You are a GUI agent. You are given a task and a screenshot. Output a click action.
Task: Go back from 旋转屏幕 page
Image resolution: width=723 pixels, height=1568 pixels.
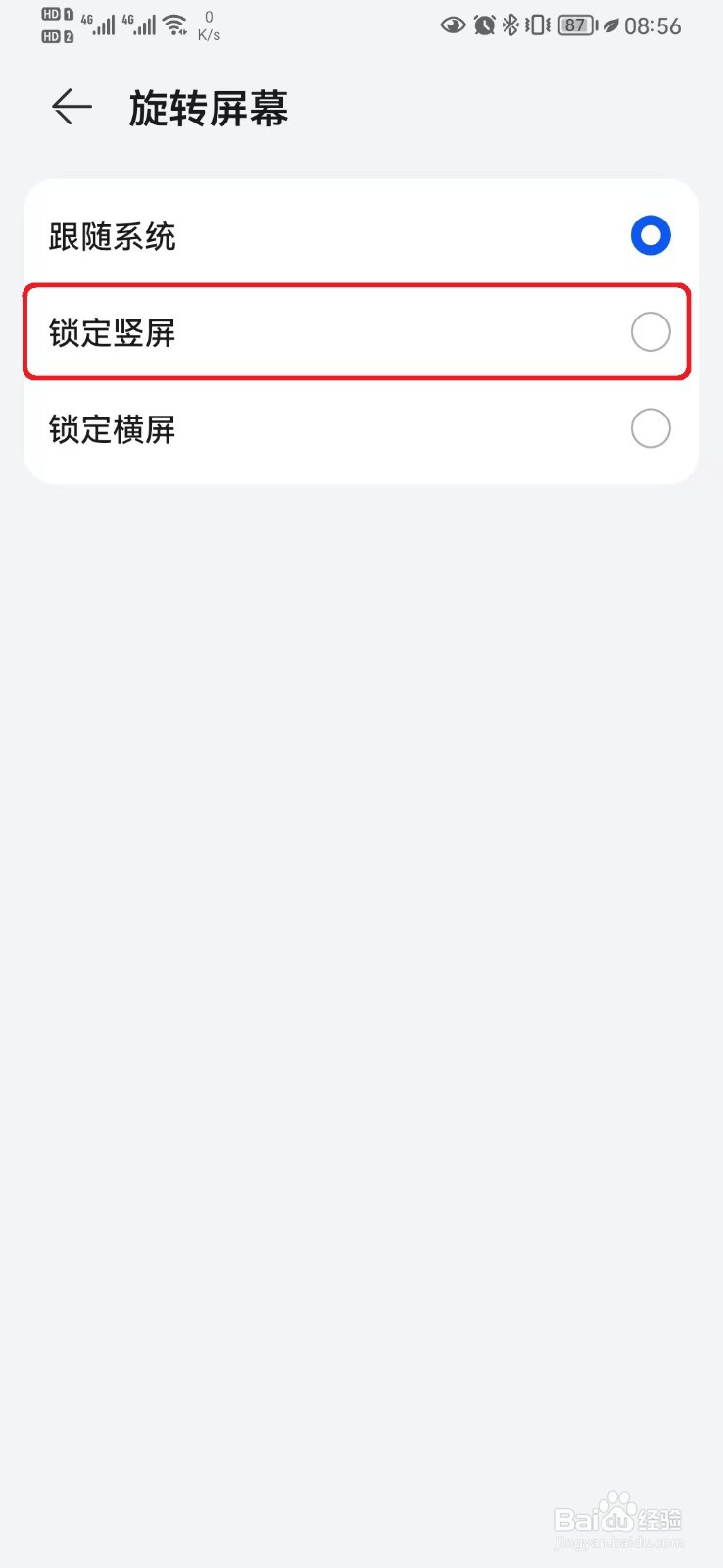(x=72, y=107)
